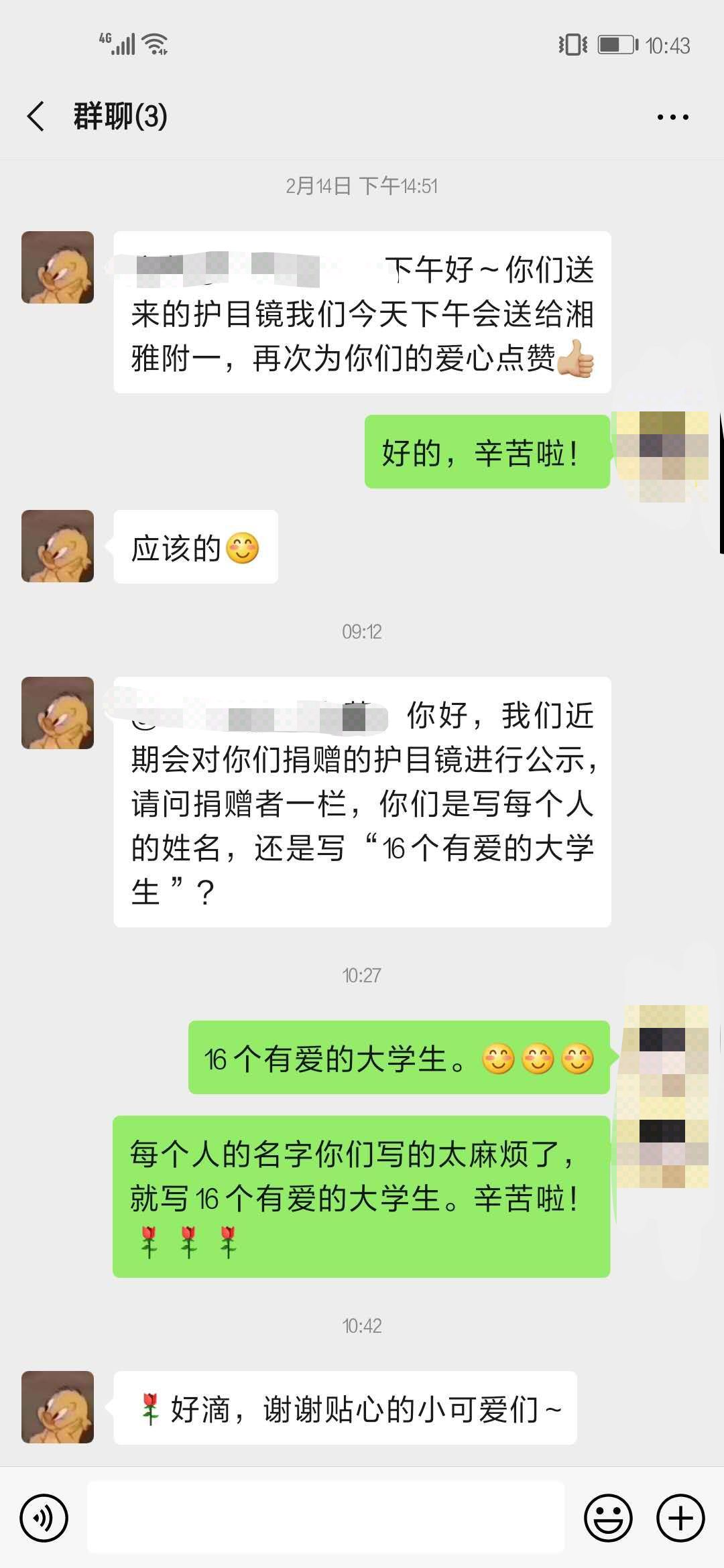Open the sender avatar beside 应该的 message

pos(58,546)
